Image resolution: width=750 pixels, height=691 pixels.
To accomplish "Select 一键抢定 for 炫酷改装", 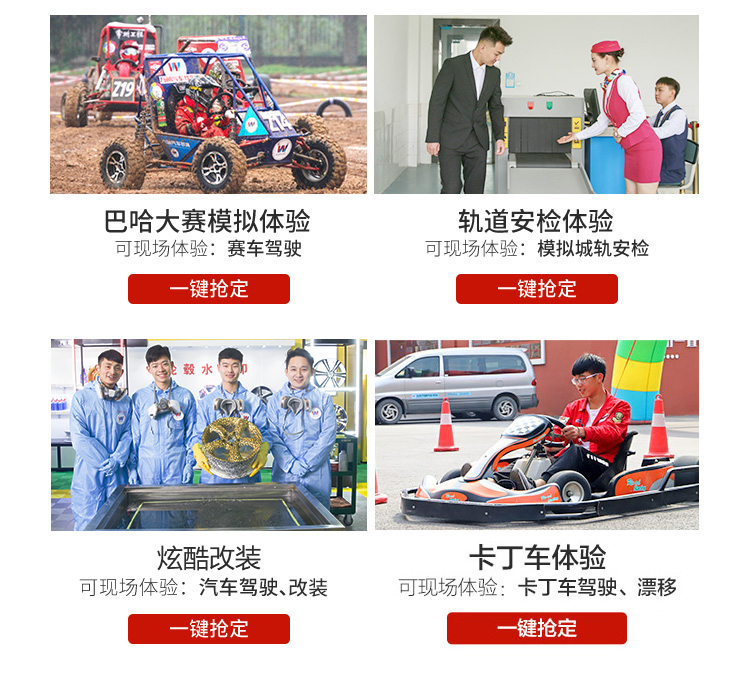I will point(208,629).
